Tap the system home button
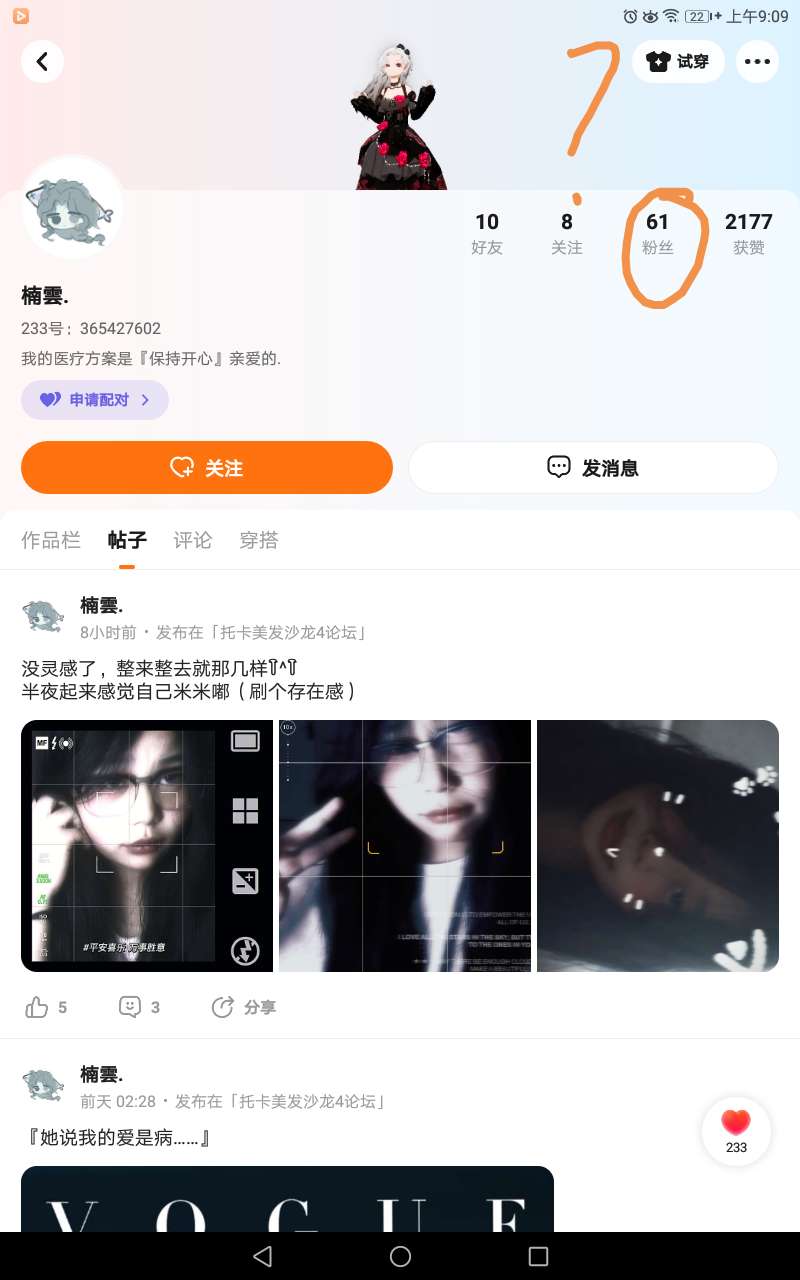Image resolution: width=800 pixels, height=1280 pixels. (400, 1256)
